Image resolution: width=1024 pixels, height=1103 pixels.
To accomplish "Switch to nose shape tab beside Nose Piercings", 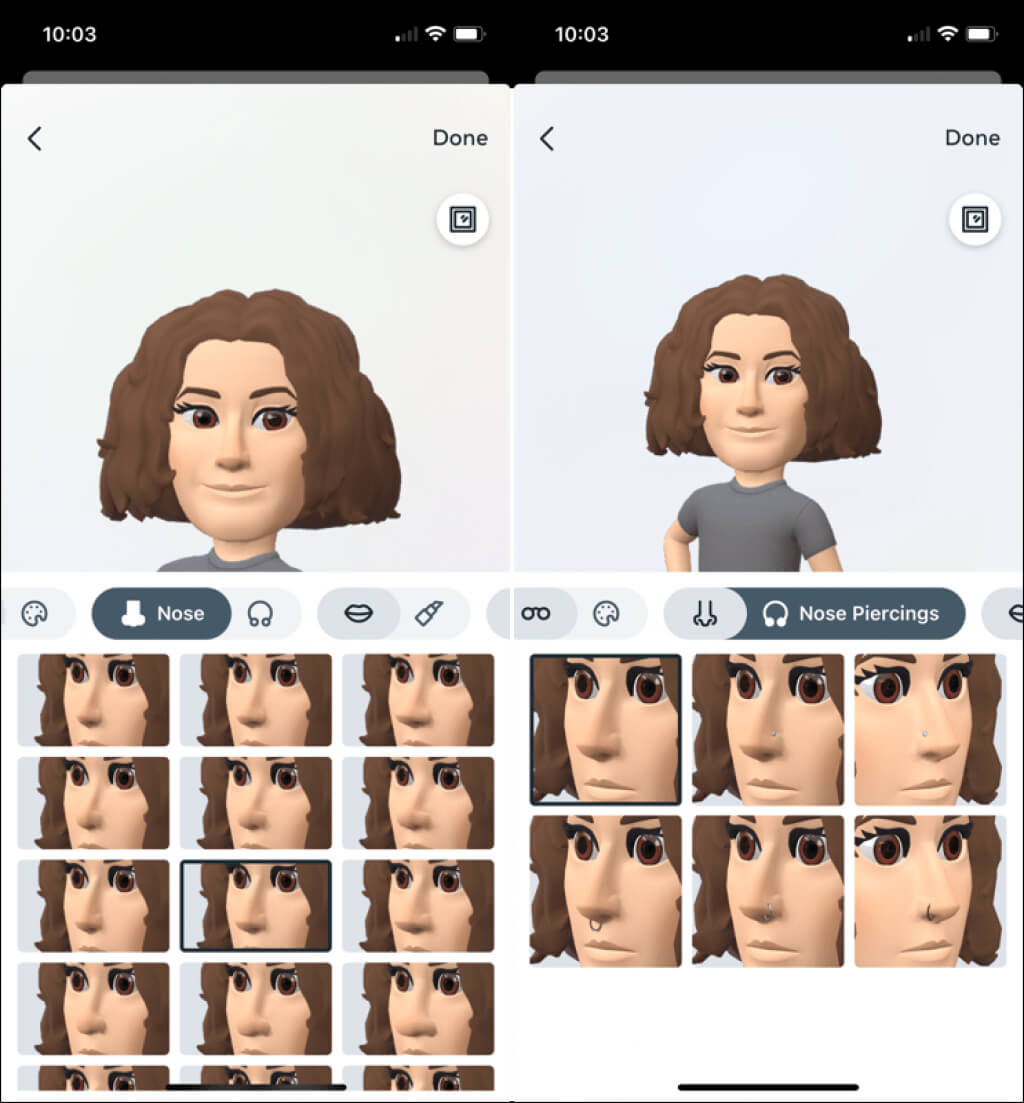I will (x=705, y=614).
